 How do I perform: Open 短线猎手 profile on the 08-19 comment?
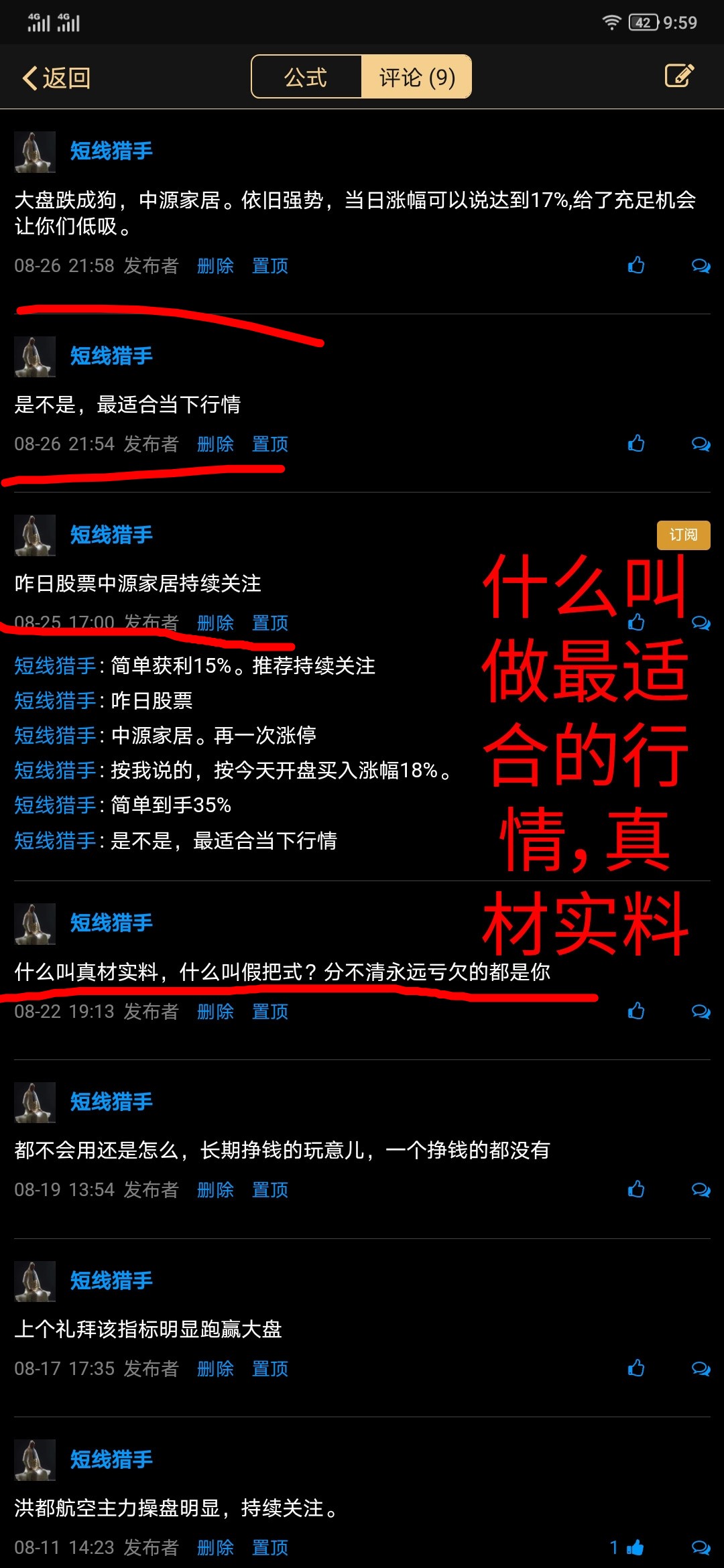click(x=111, y=1102)
